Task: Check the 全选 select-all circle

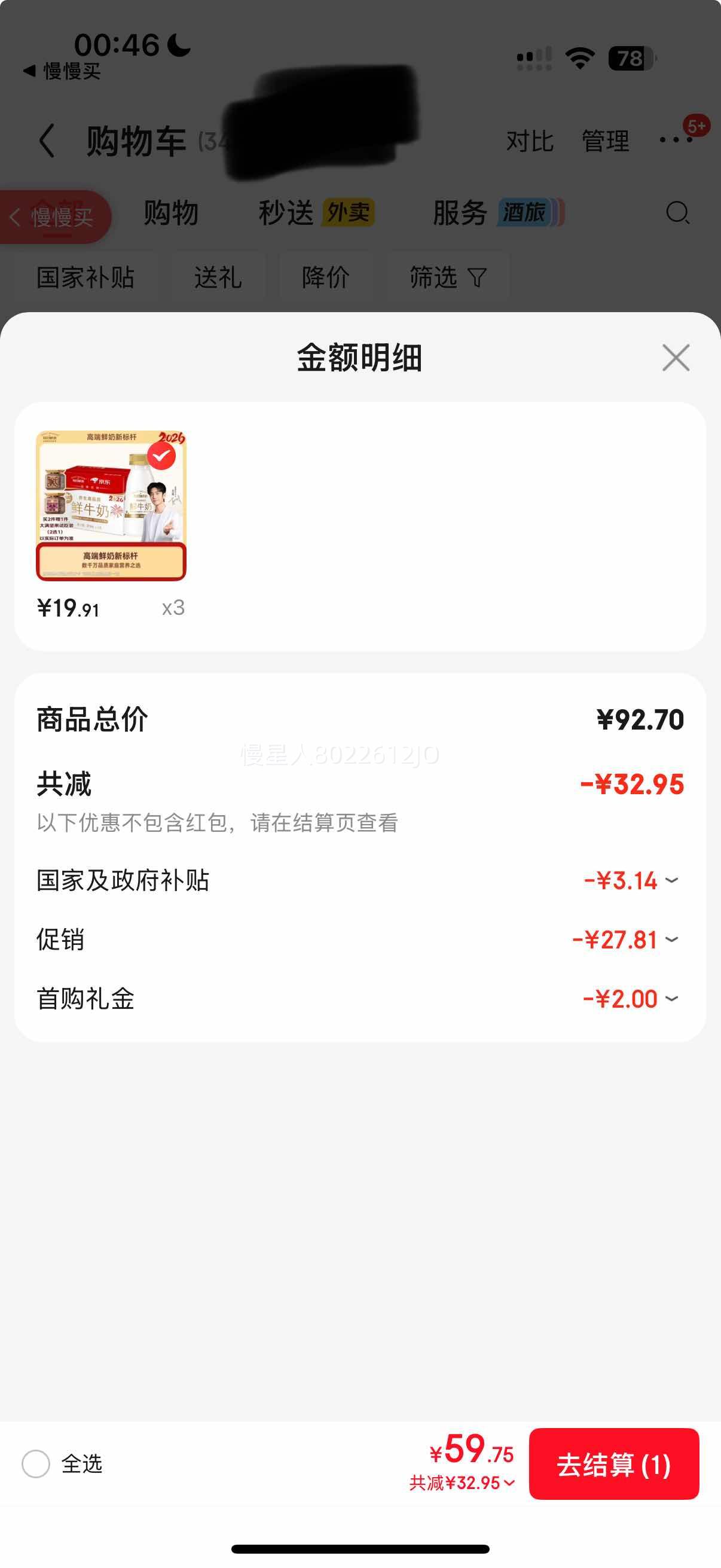Action: coord(36,1464)
